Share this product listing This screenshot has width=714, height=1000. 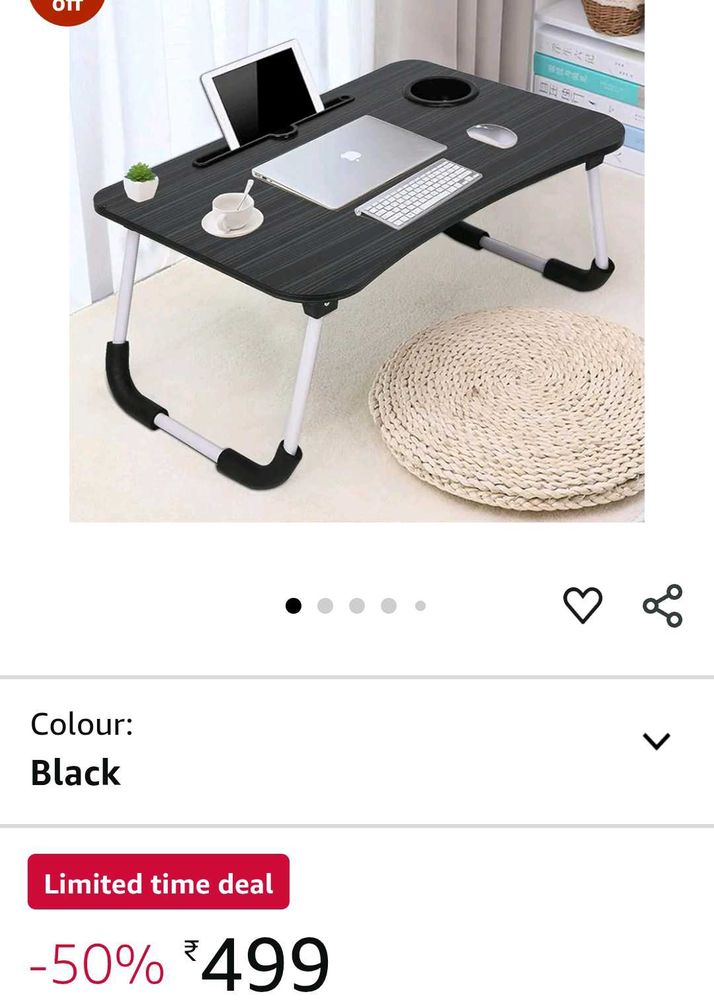click(x=662, y=605)
